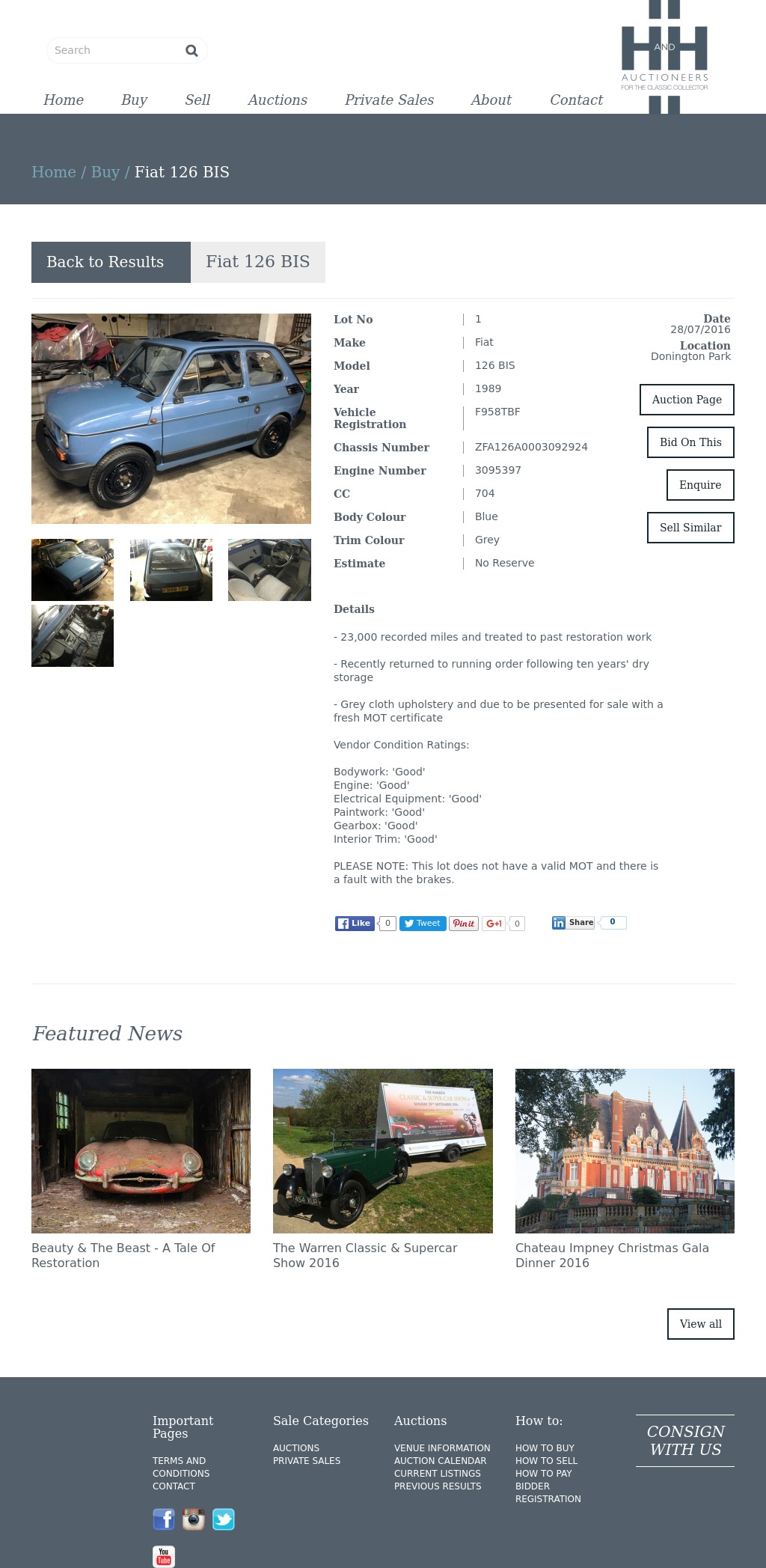Tap Bid On This
Image resolution: width=766 pixels, height=1568 pixels.
coord(690,442)
